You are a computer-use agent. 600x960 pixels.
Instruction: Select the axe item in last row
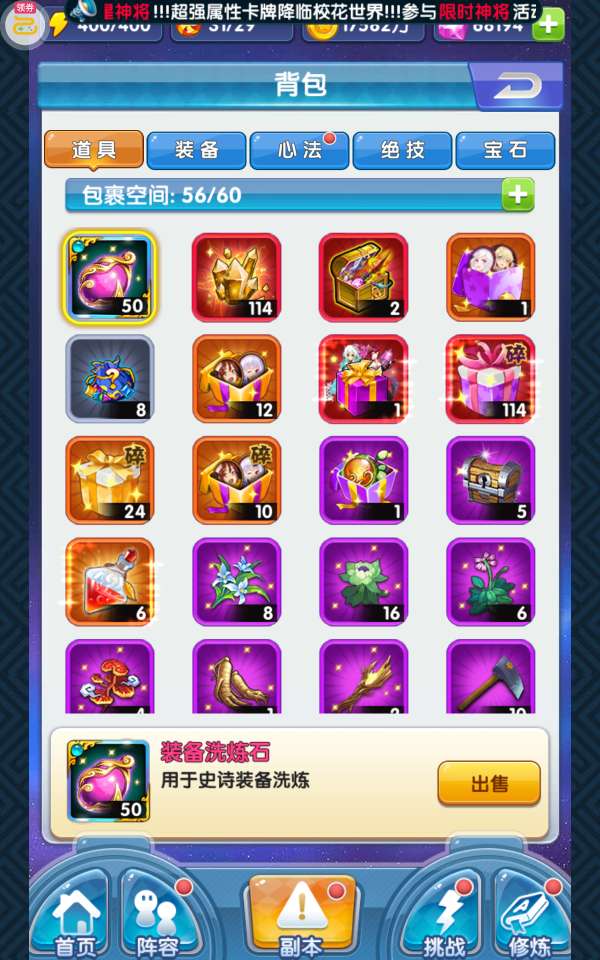[490, 677]
